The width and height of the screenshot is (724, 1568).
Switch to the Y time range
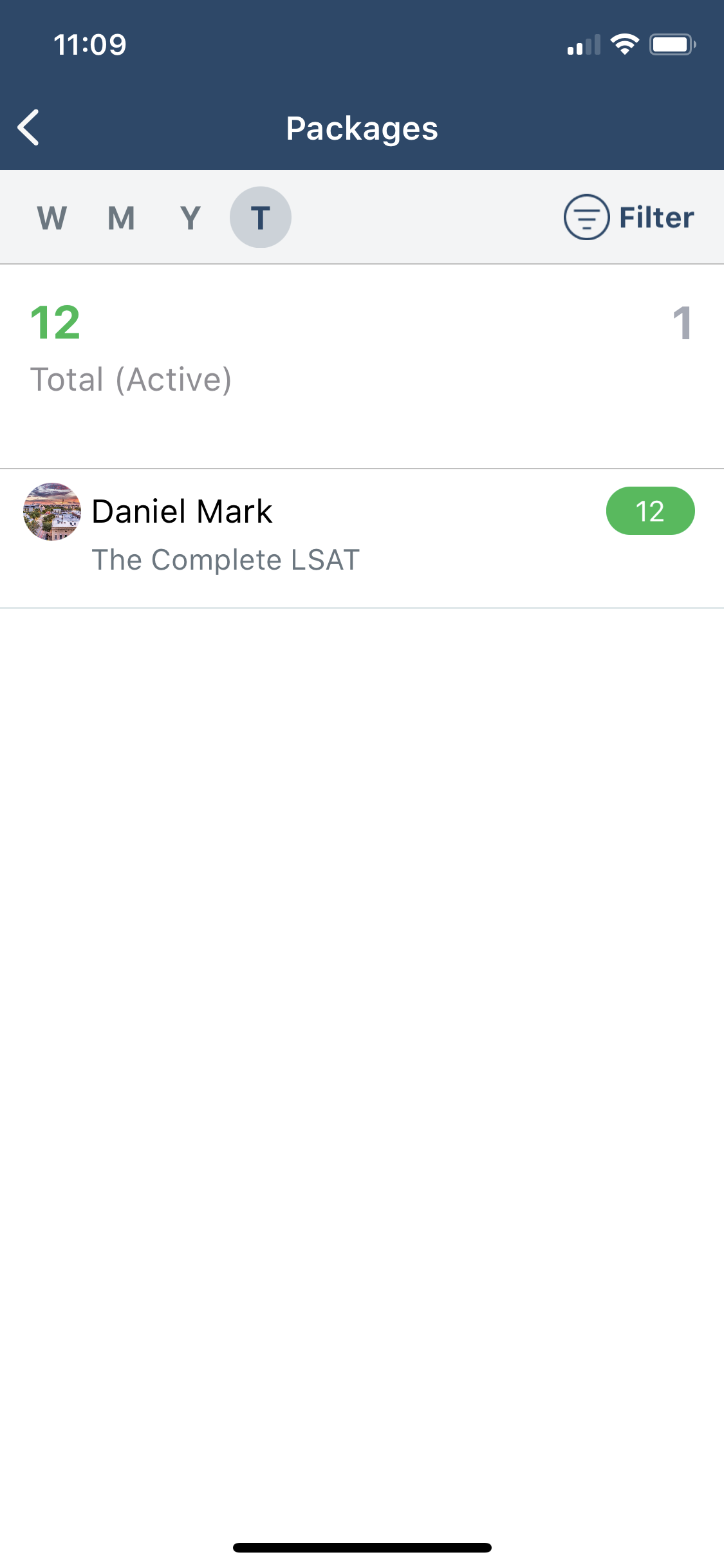coord(190,218)
